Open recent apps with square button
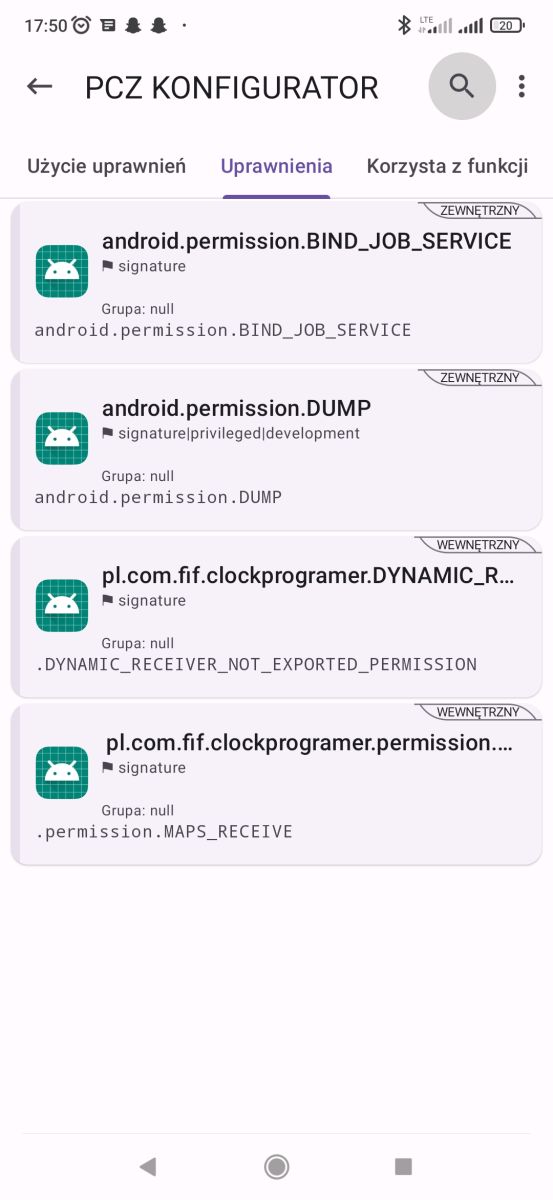Screen dimensions: 553x1200 point(403,1166)
